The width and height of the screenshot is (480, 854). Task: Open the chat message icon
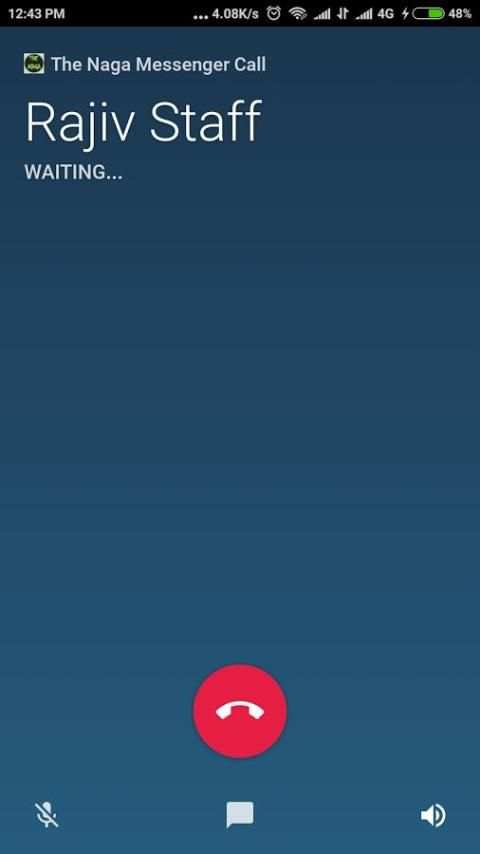pyautogui.click(x=240, y=815)
